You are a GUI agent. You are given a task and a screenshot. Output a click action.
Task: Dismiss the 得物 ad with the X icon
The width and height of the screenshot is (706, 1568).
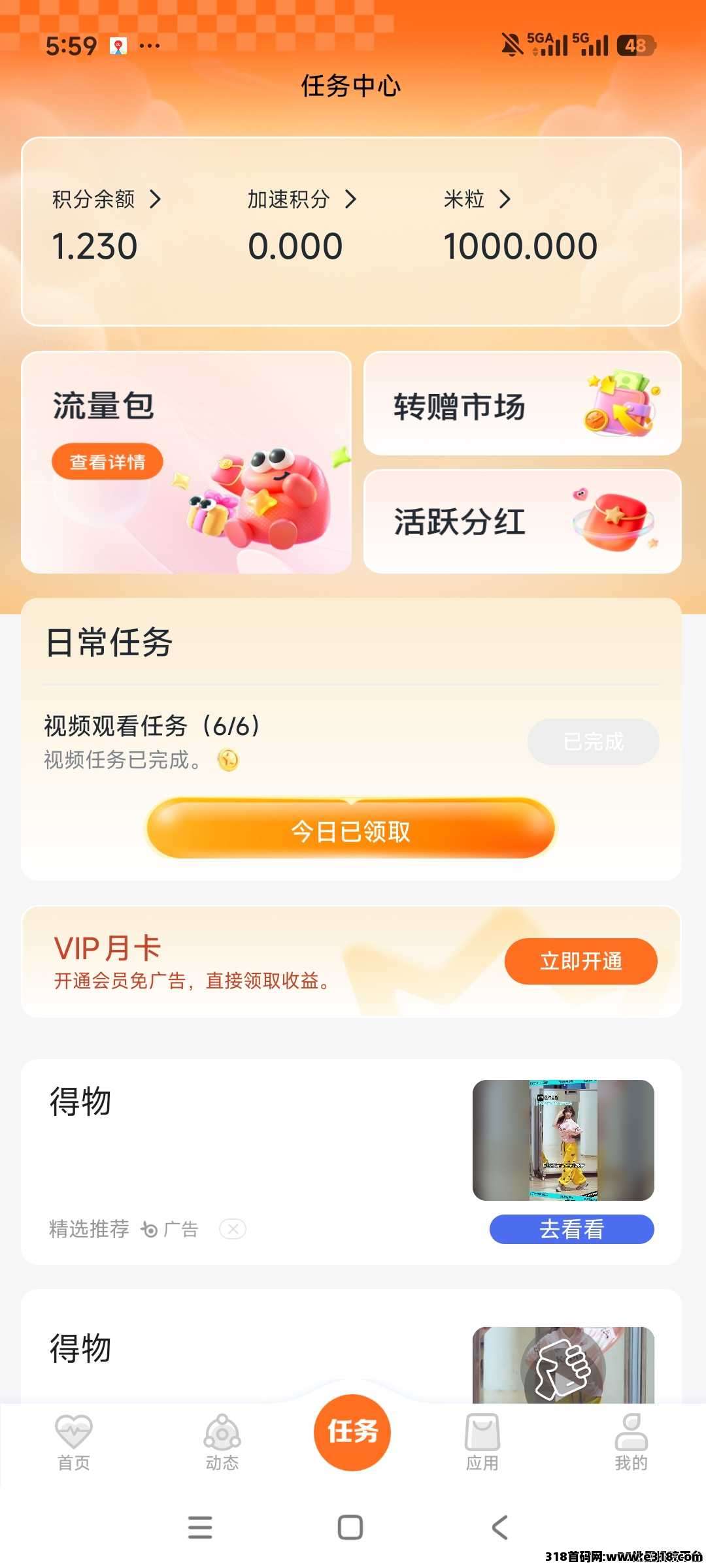[233, 1228]
